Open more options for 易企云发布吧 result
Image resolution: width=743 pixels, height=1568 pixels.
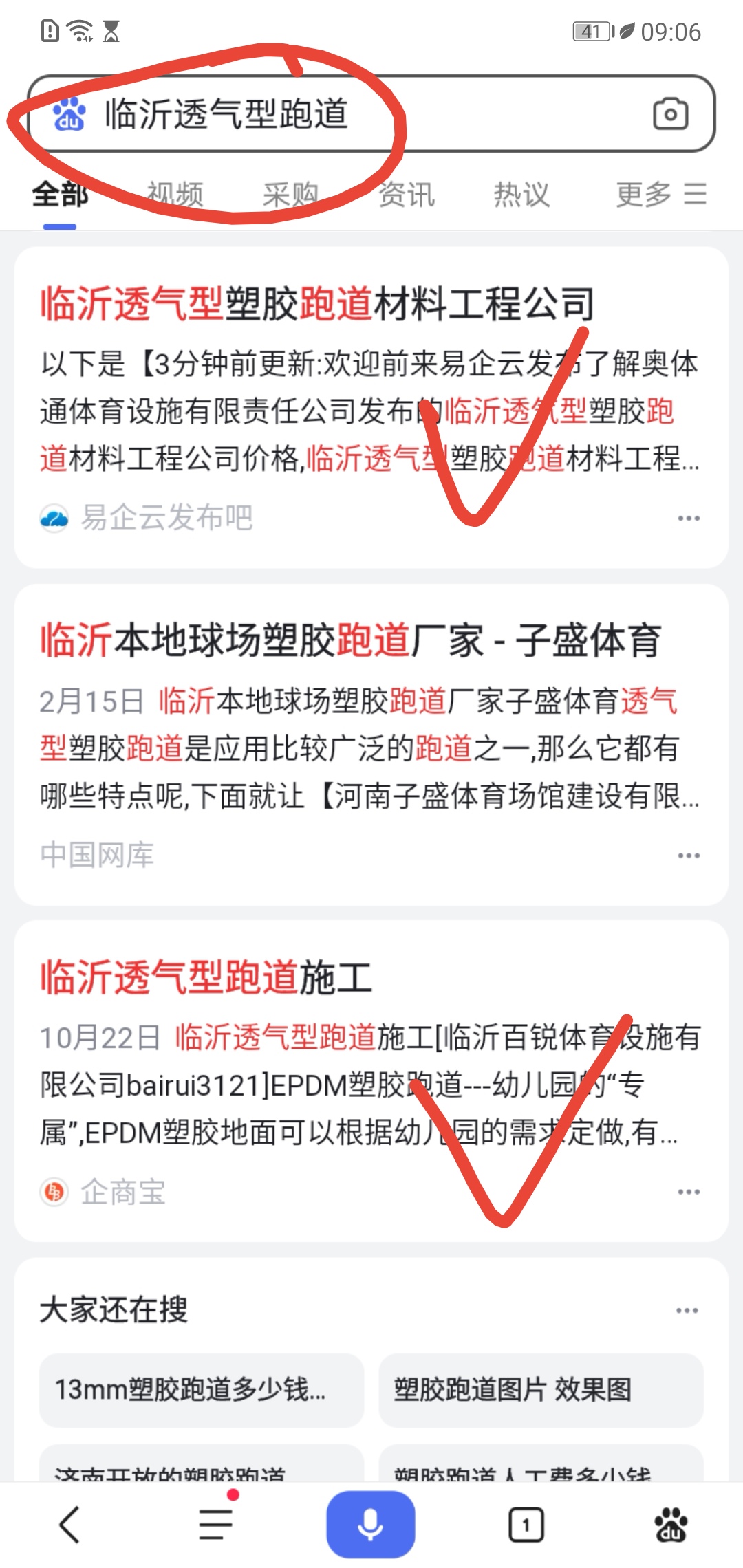688,518
